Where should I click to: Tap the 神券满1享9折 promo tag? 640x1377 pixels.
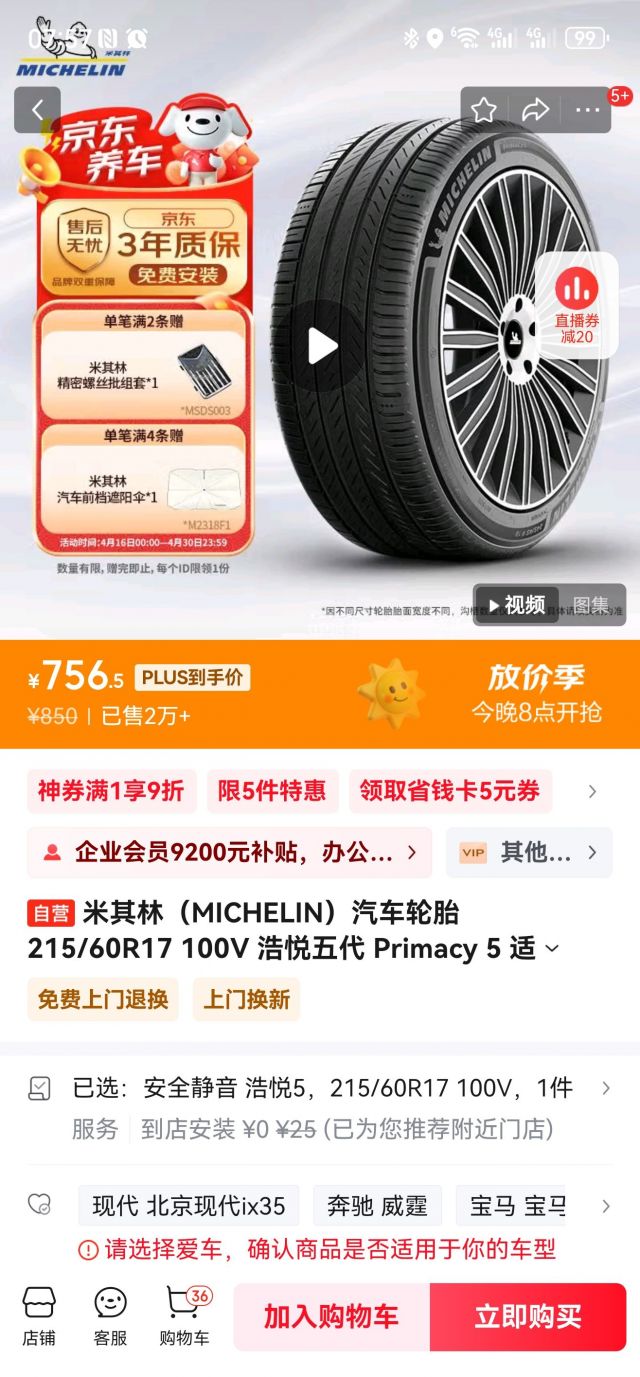[111, 791]
